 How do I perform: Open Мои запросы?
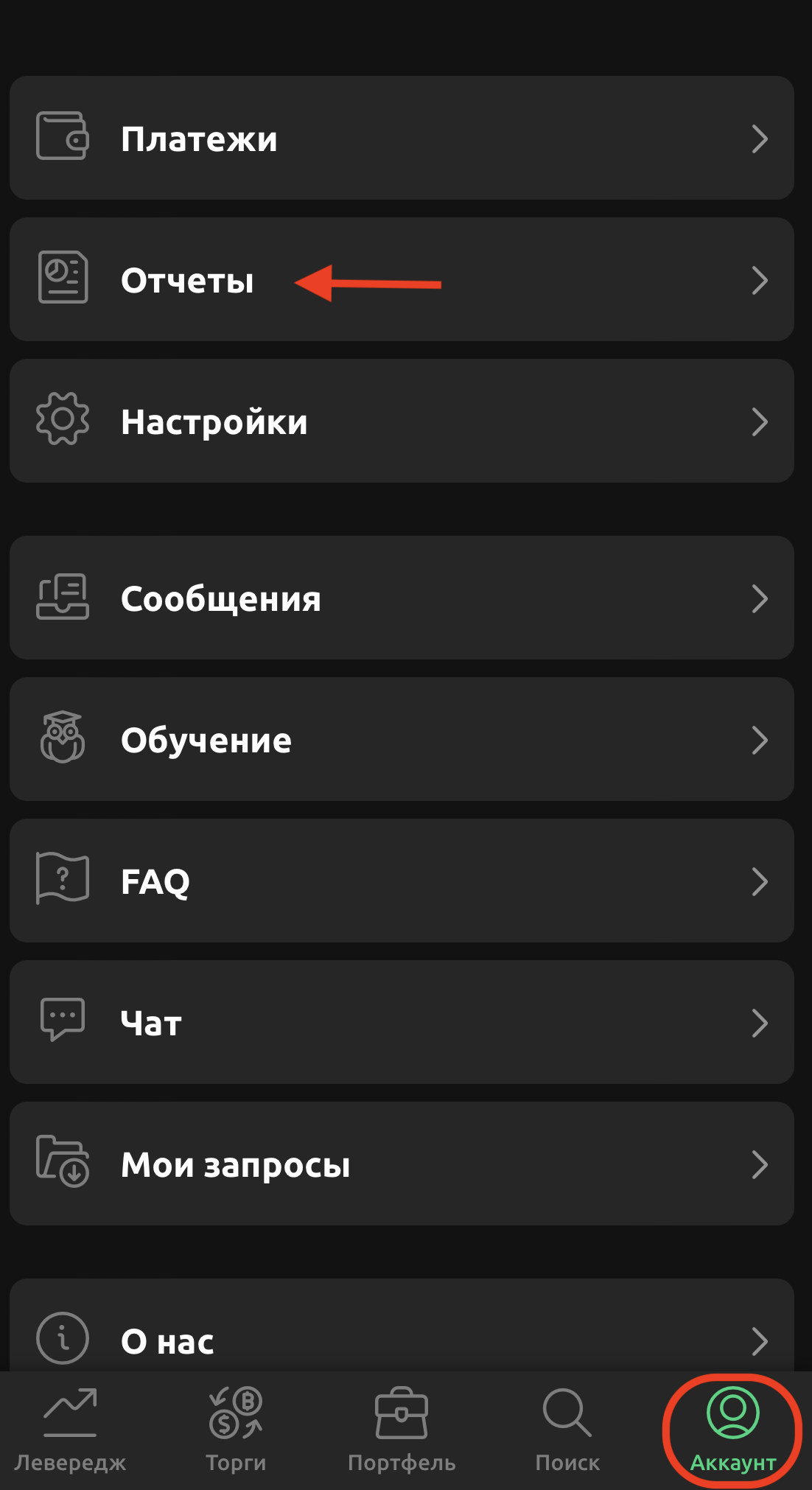pos(402,1164)
